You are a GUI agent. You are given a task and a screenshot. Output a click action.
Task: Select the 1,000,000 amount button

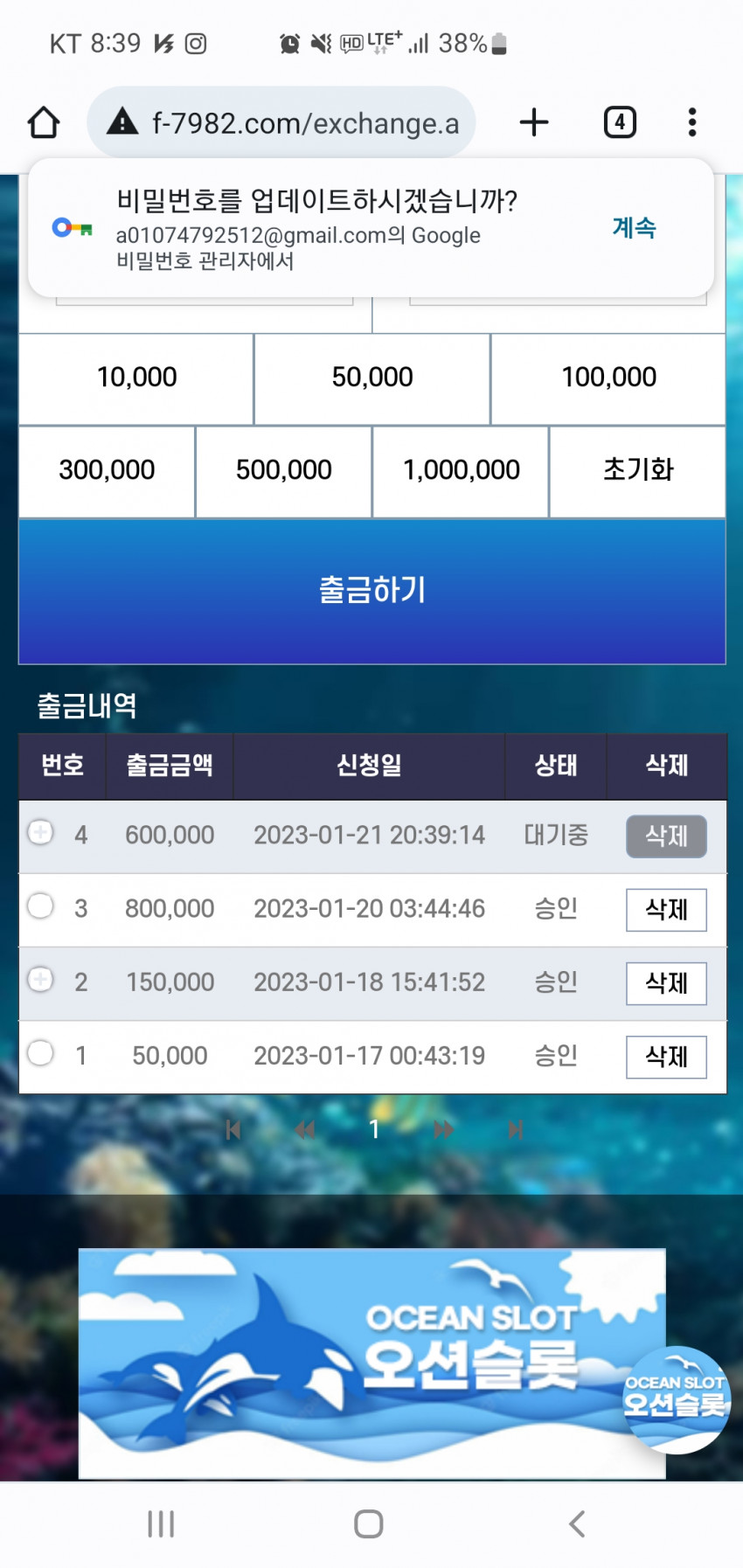click(461, 470)
